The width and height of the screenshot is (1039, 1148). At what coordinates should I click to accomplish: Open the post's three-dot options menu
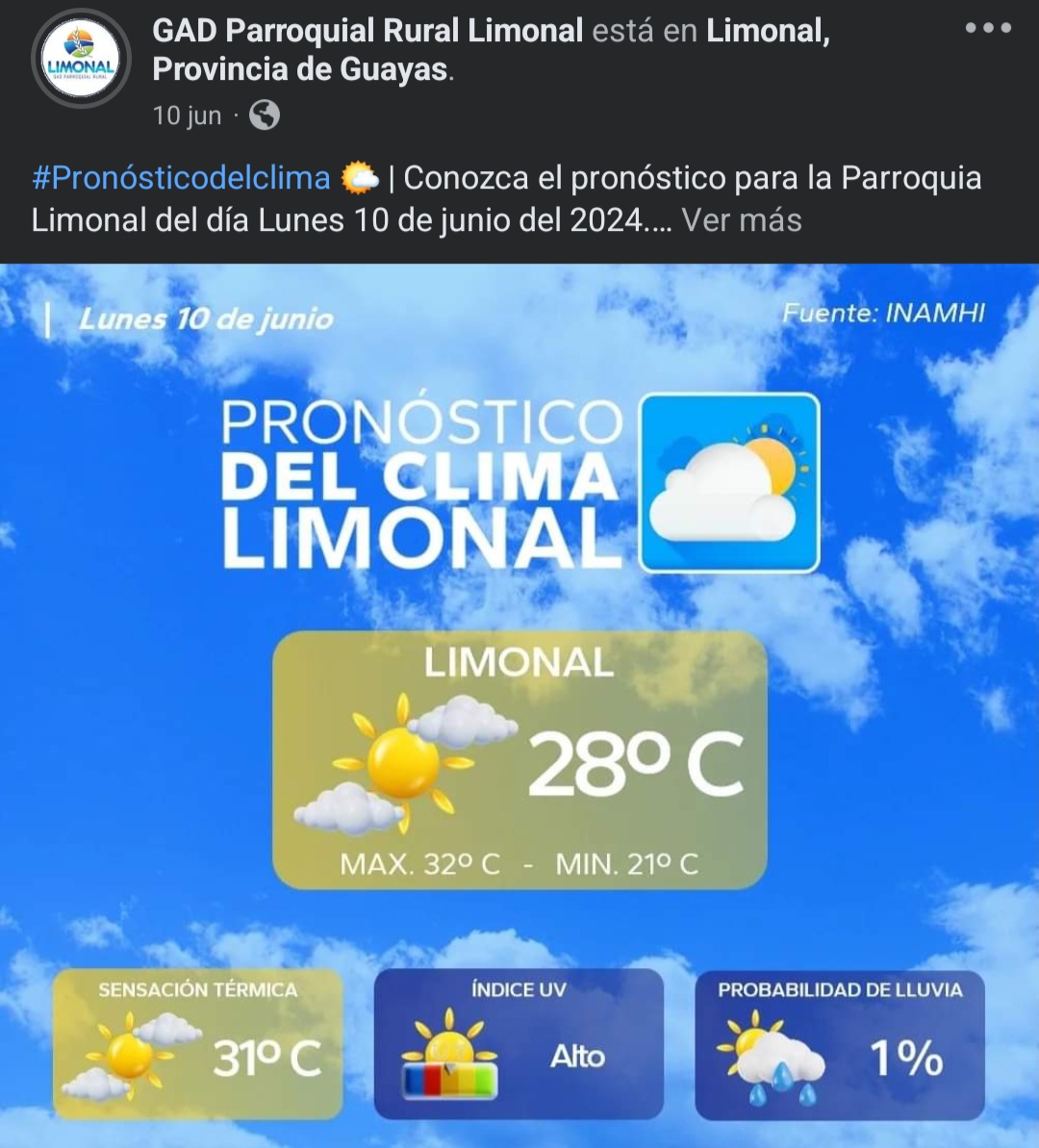click(x=988, y=29)
